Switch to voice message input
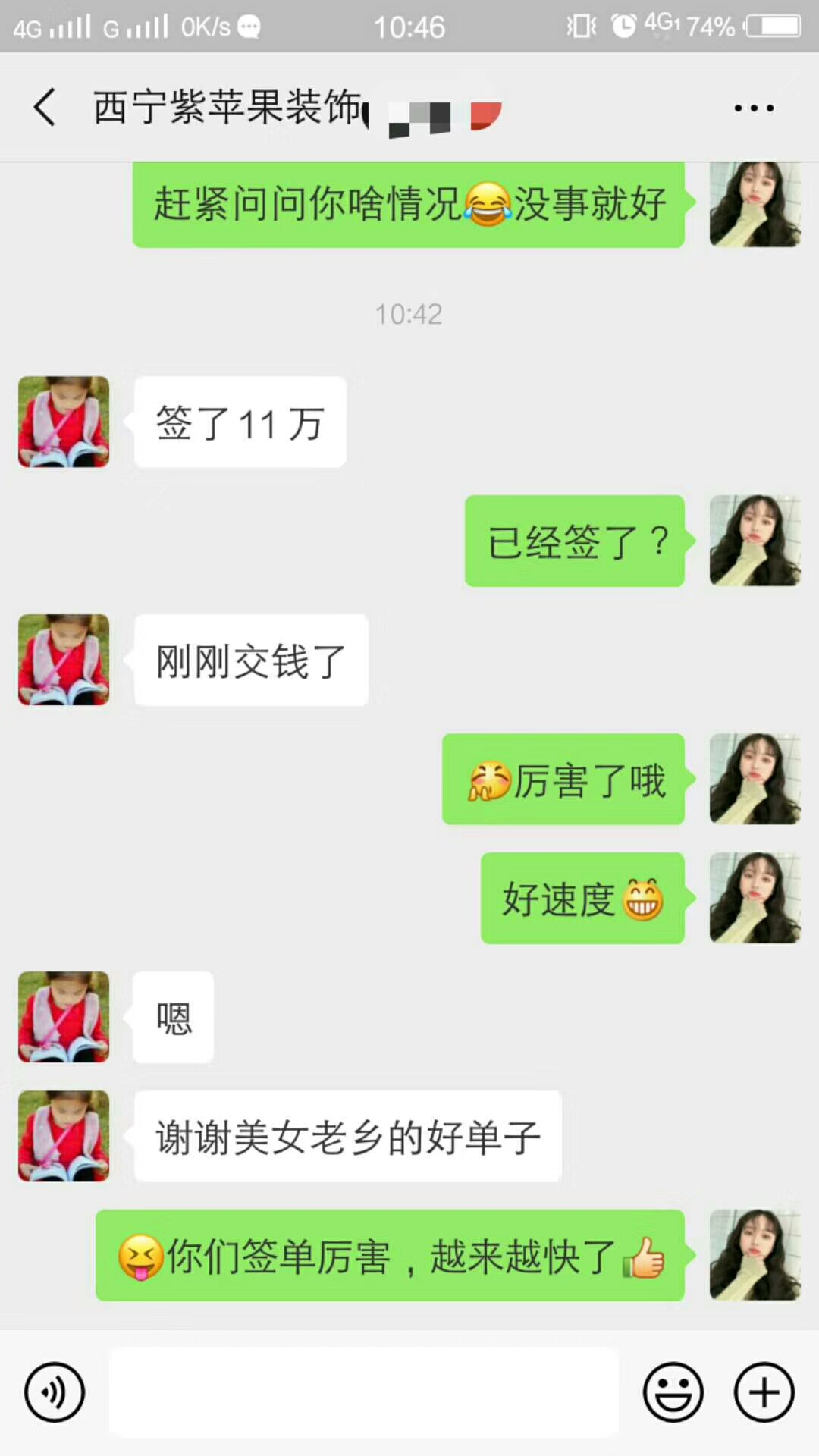 [55, 1392]
